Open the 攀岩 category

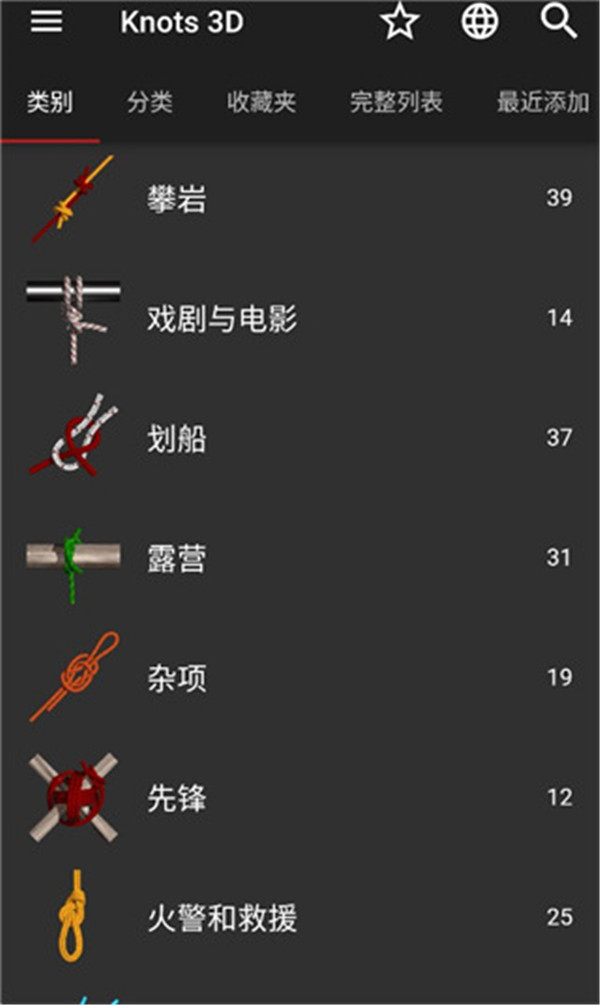tap(300, 199)
